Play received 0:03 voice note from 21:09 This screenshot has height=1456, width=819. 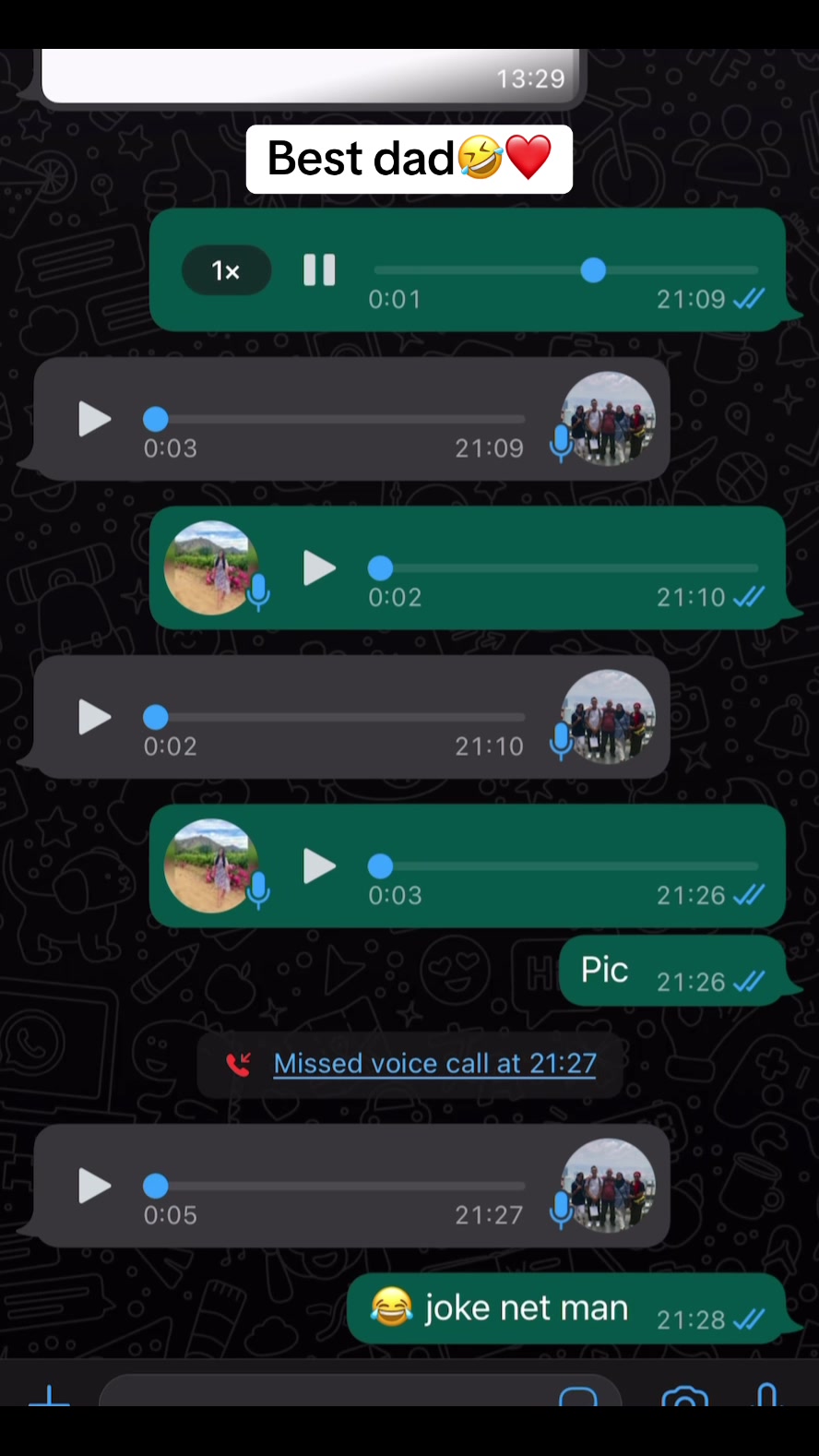[x=94, y=419]
